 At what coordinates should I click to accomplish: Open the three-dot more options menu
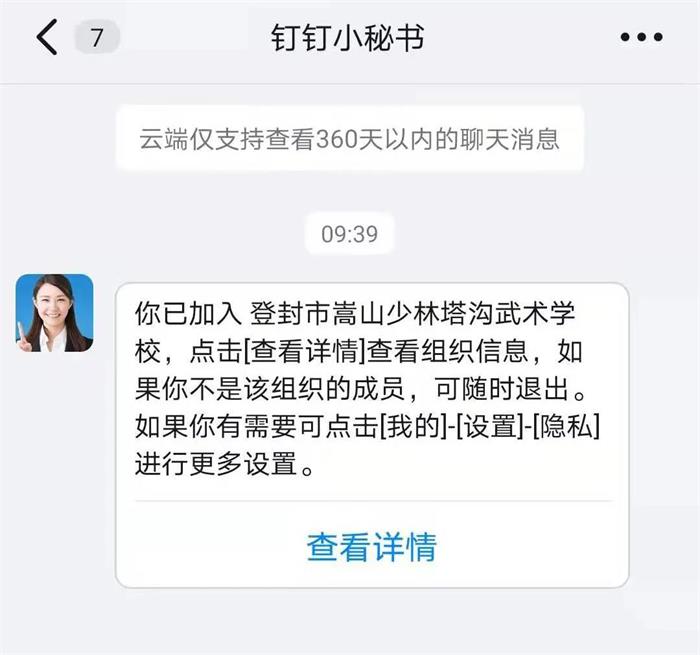click(x=641, y=39)
